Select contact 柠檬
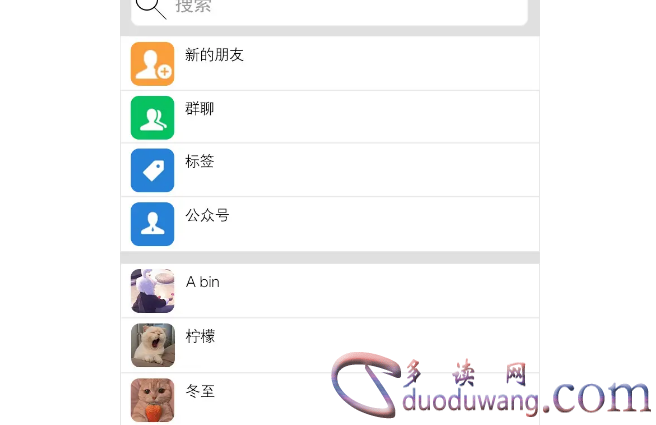656x425 pixels. pyautogui.click(x=330, y=345)
